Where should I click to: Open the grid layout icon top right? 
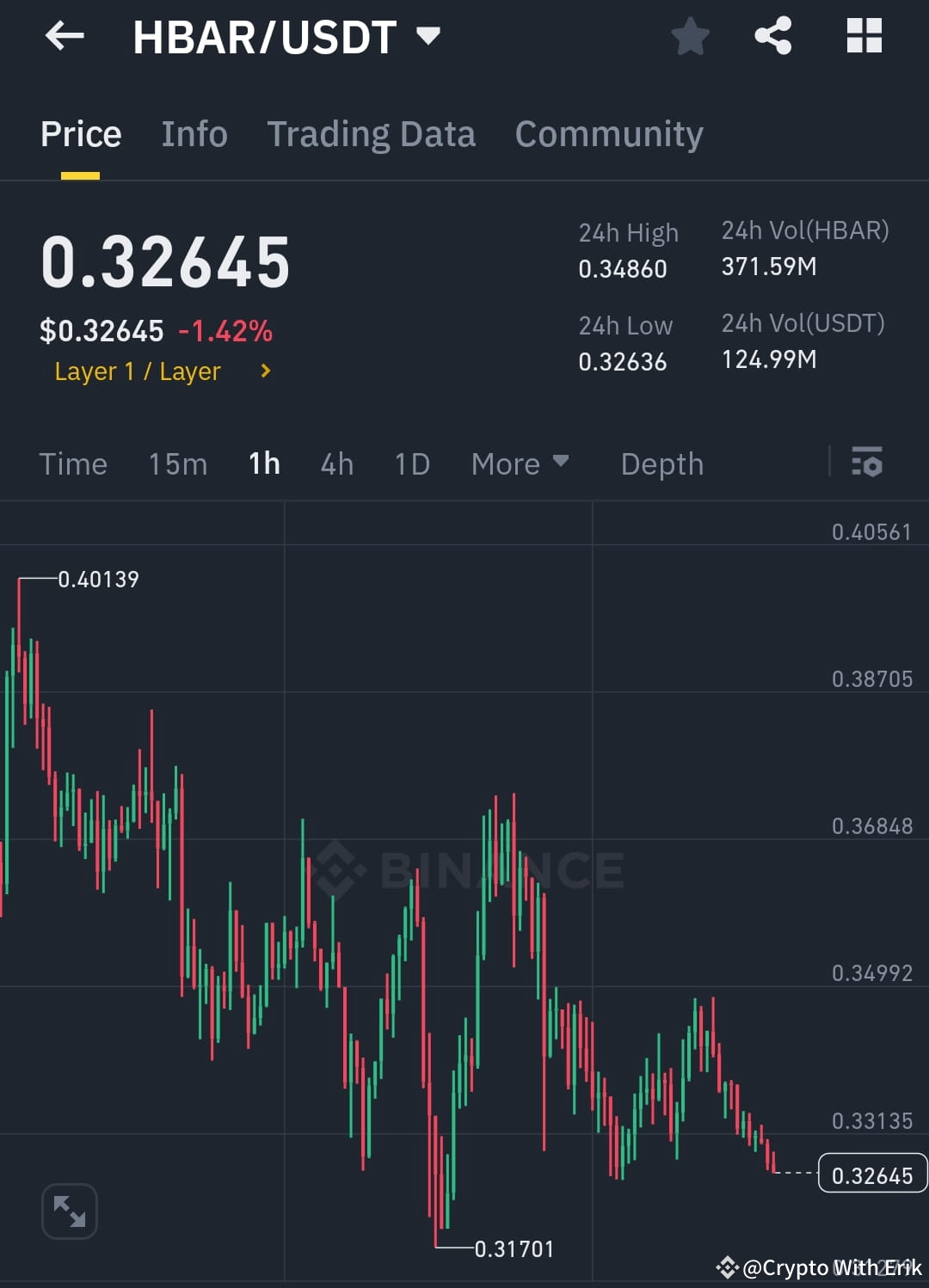[x=864, y=36]
